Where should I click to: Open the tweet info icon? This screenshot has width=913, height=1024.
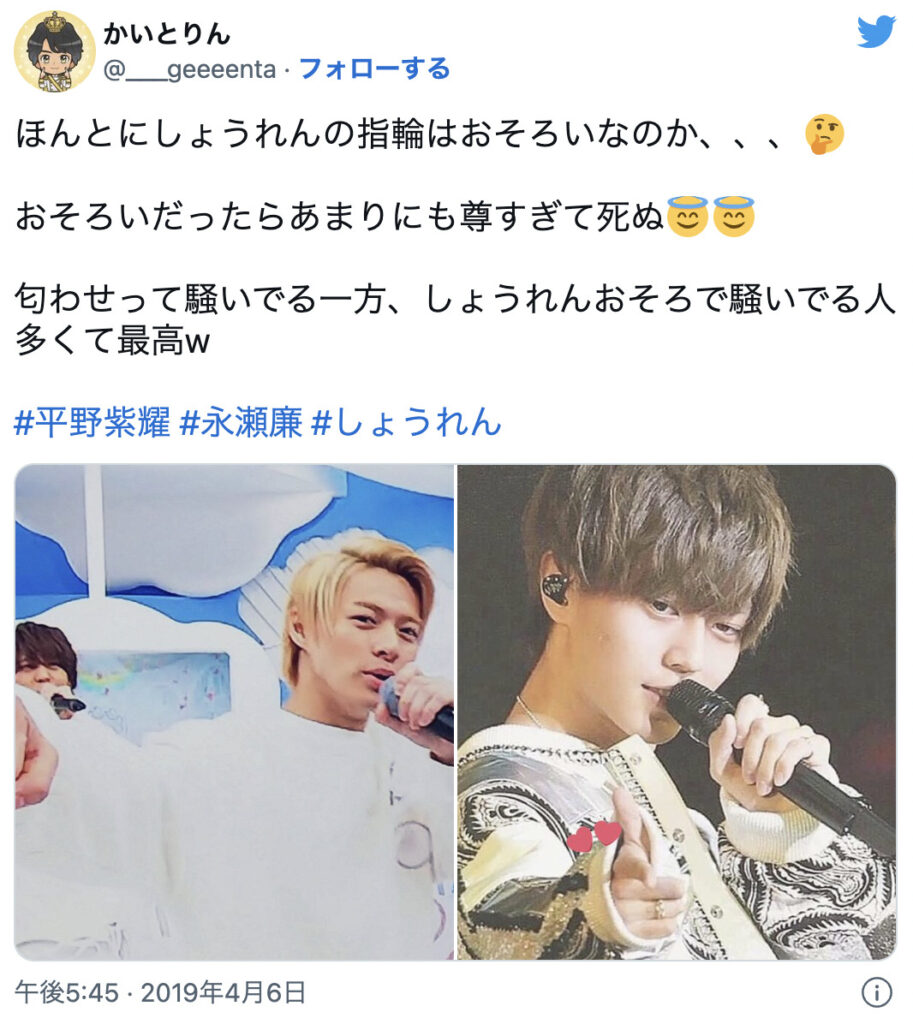pyautogui.click(x=876, y=992)
